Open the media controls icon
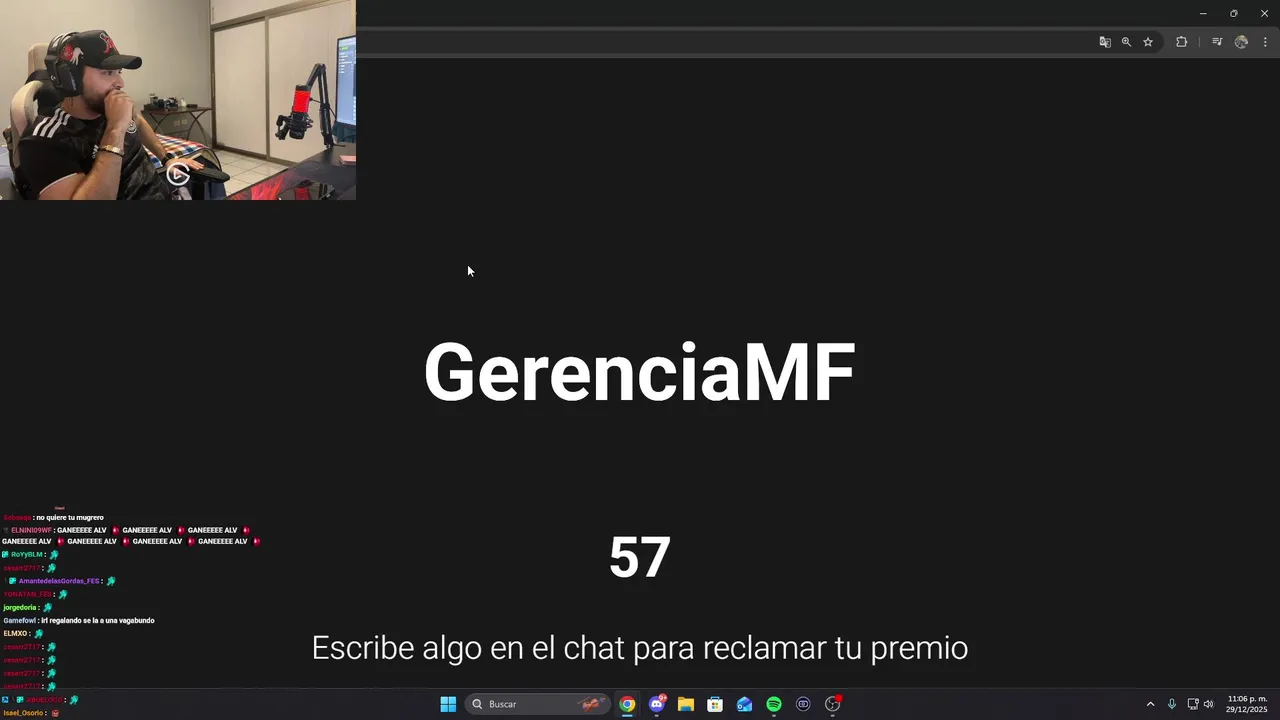1280x720 pixels. [x=1217, y=42]
